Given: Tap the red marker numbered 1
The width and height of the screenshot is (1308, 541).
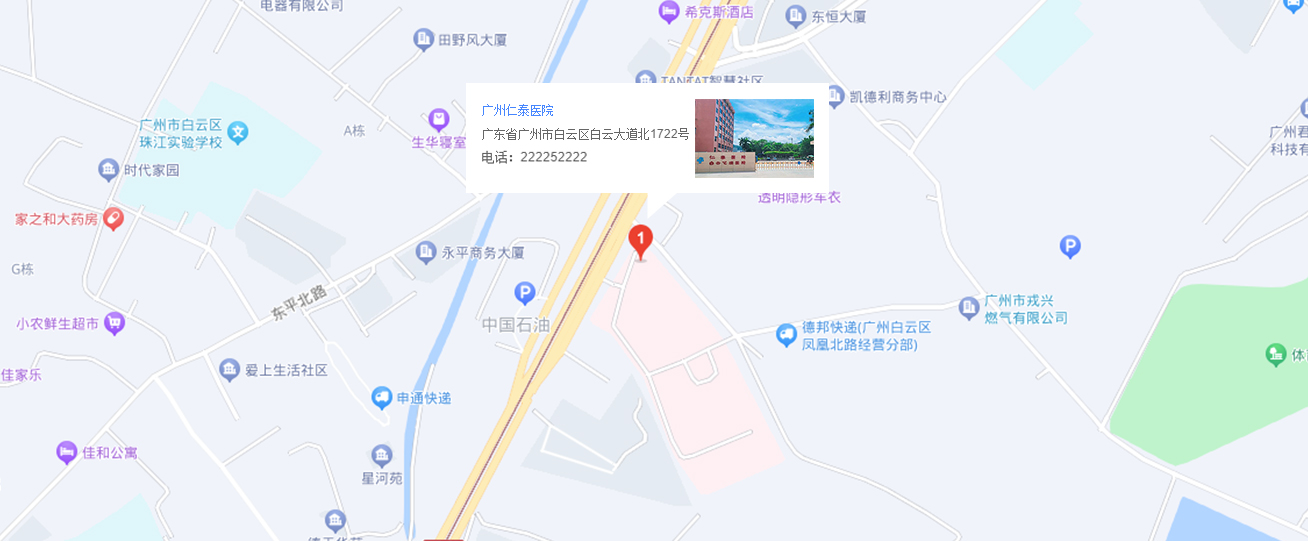Looking at the screenshot, I should [640, 240].
